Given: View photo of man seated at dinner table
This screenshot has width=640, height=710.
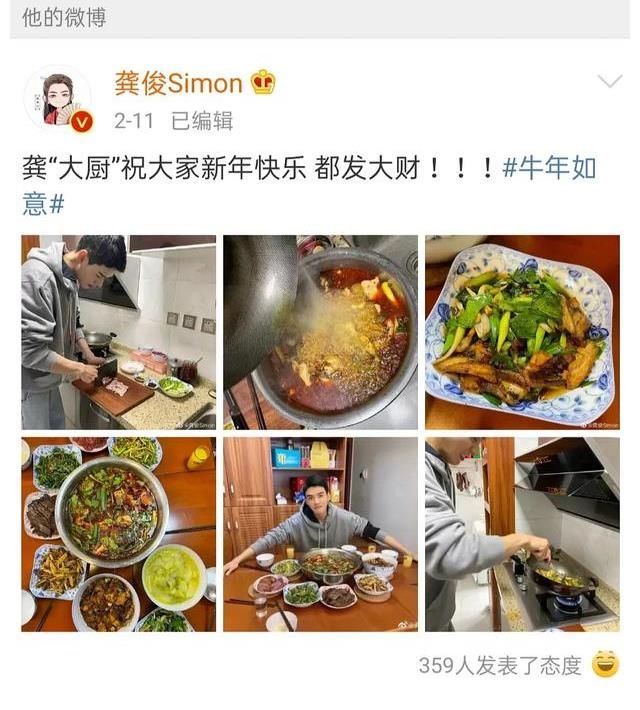Looking at the screenshot, I should click(320, 534).
